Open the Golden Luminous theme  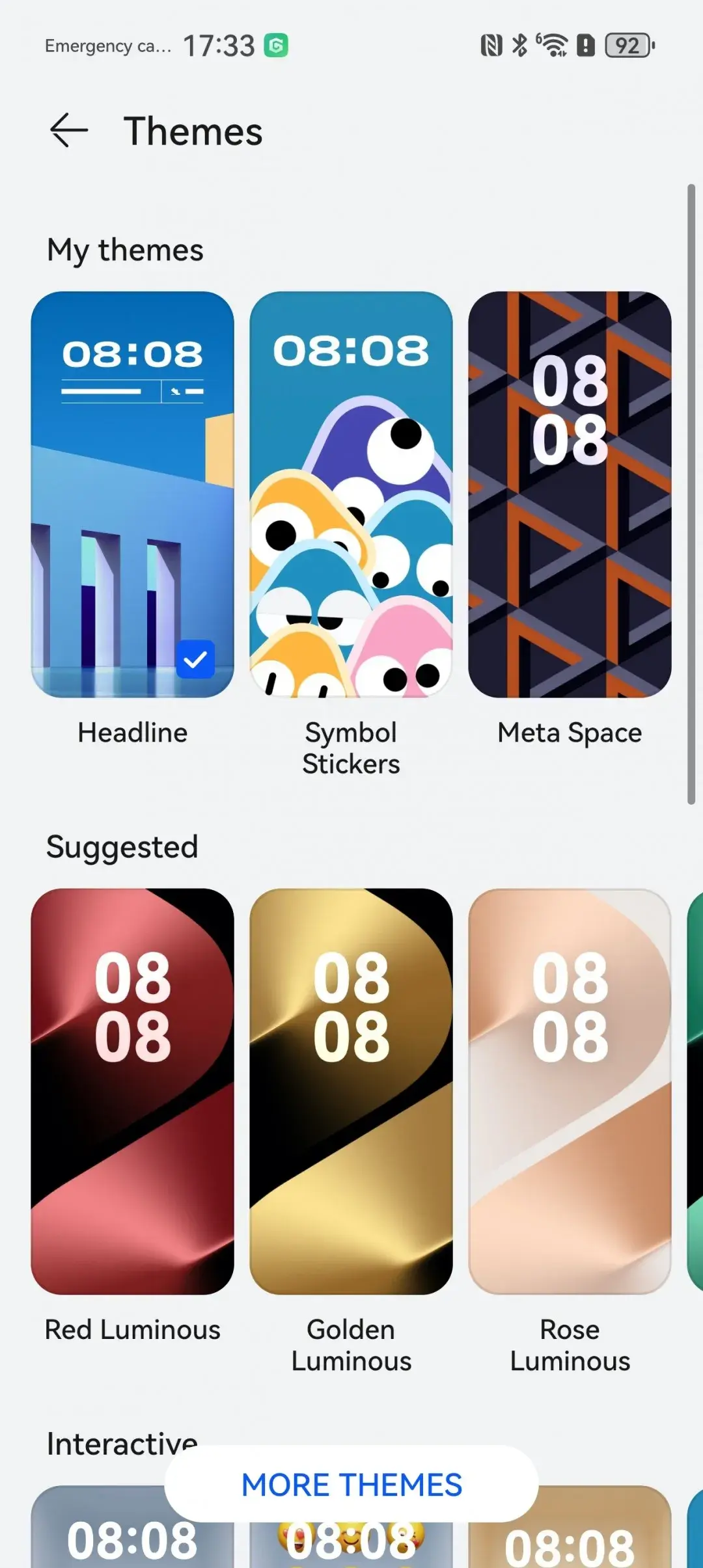click(351, 1091)
